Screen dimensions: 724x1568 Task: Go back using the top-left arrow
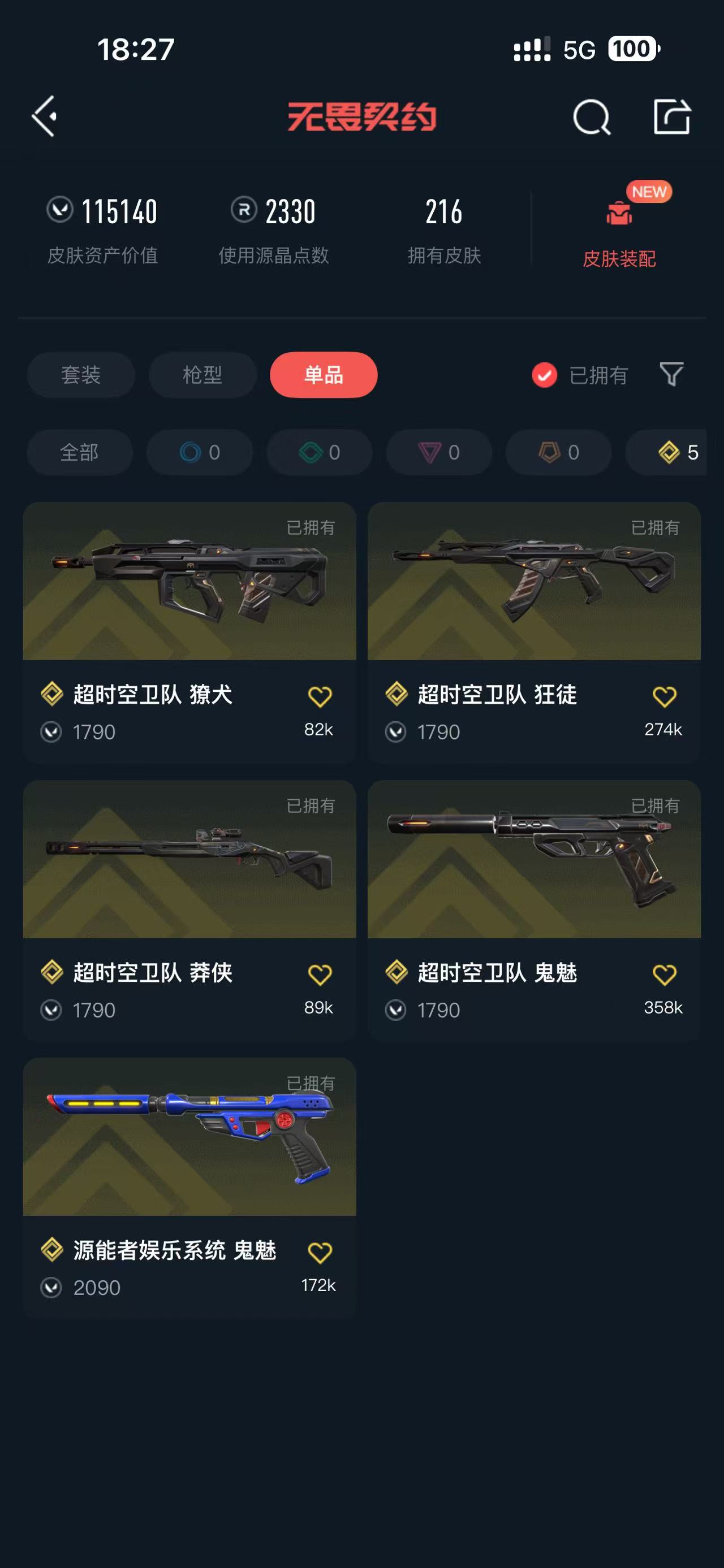coord(45,116)
